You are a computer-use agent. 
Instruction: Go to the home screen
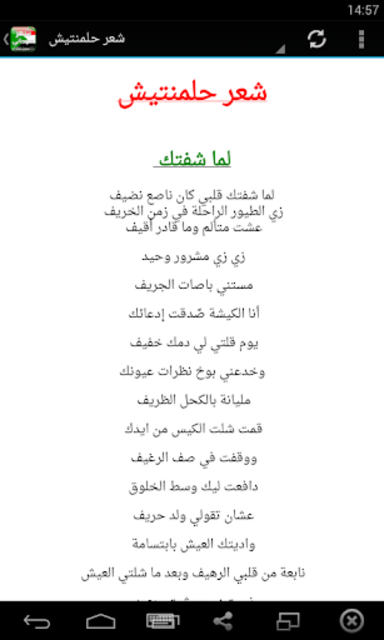[101, 621]
